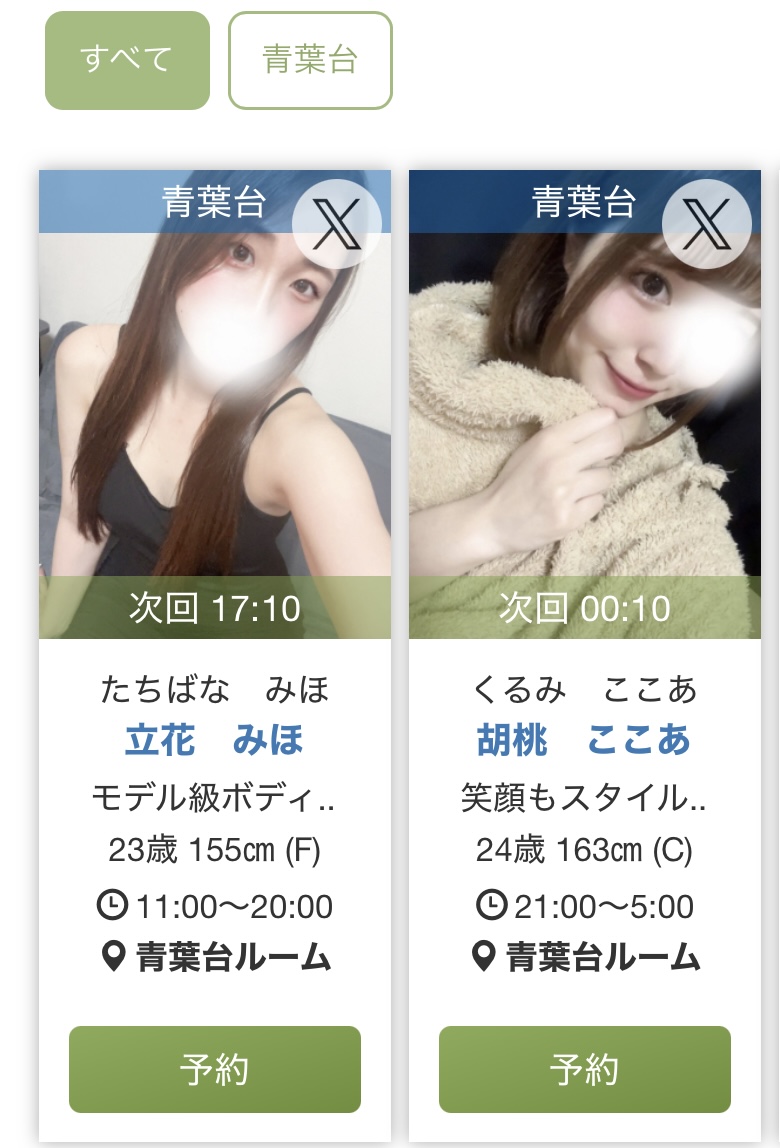Open 胡桃 ここあ profile photo
780x1148 pixels.
(x=584, y=420)
